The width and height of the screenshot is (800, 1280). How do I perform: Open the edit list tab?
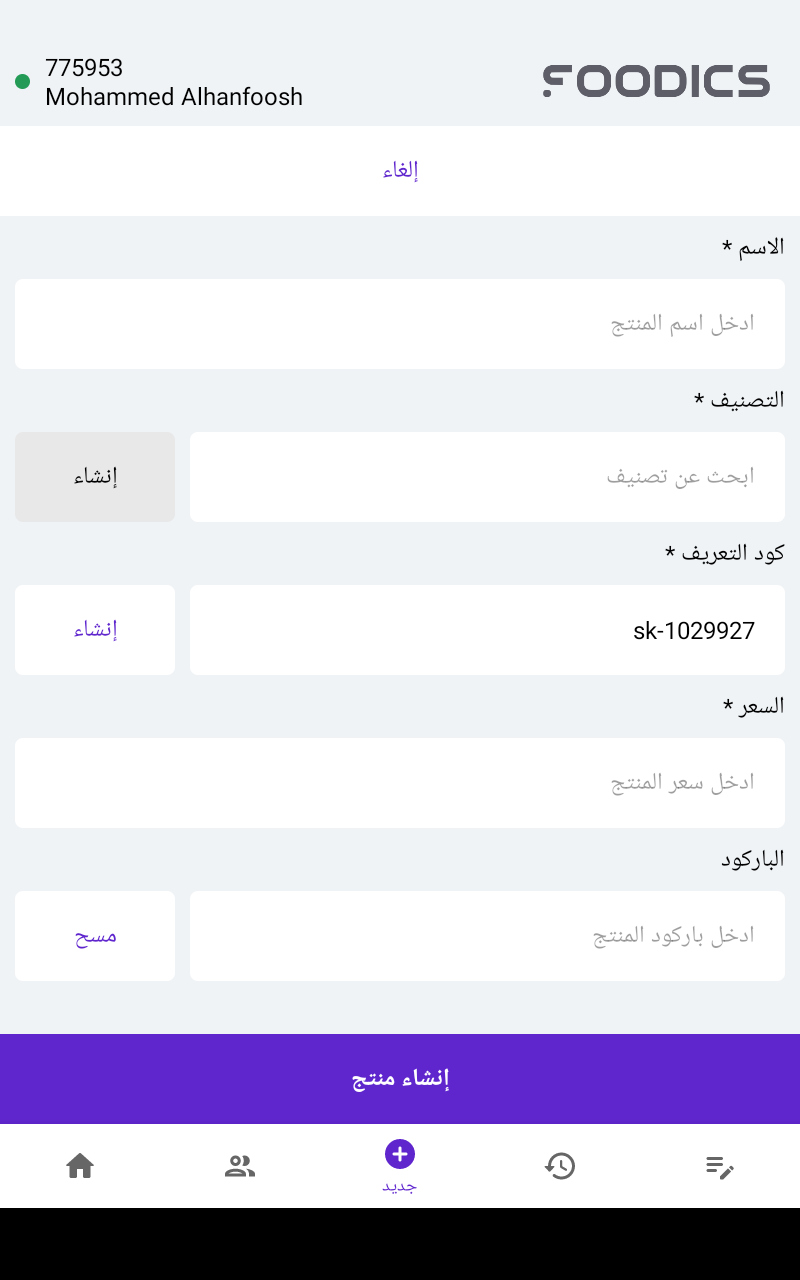tap(720, 1166)
